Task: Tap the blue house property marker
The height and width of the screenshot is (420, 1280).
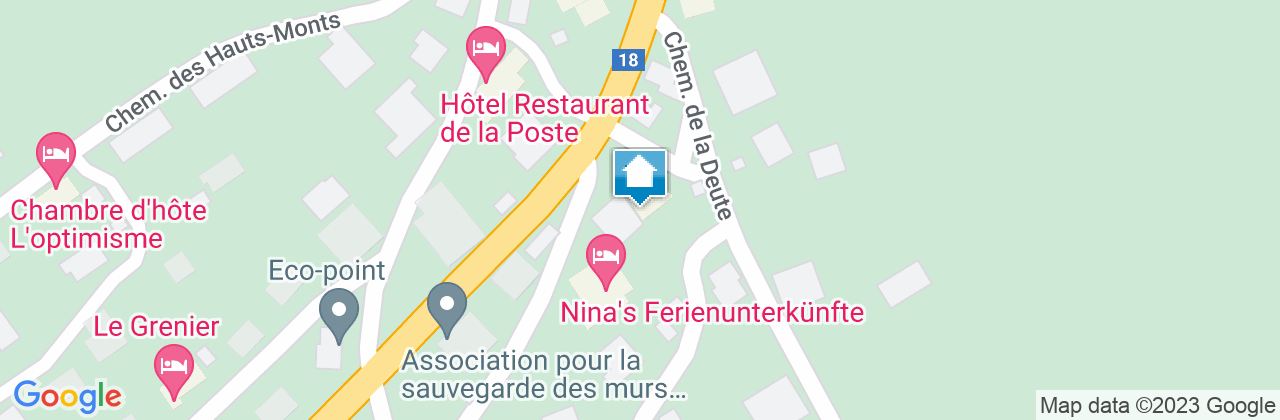Action: 639,177
